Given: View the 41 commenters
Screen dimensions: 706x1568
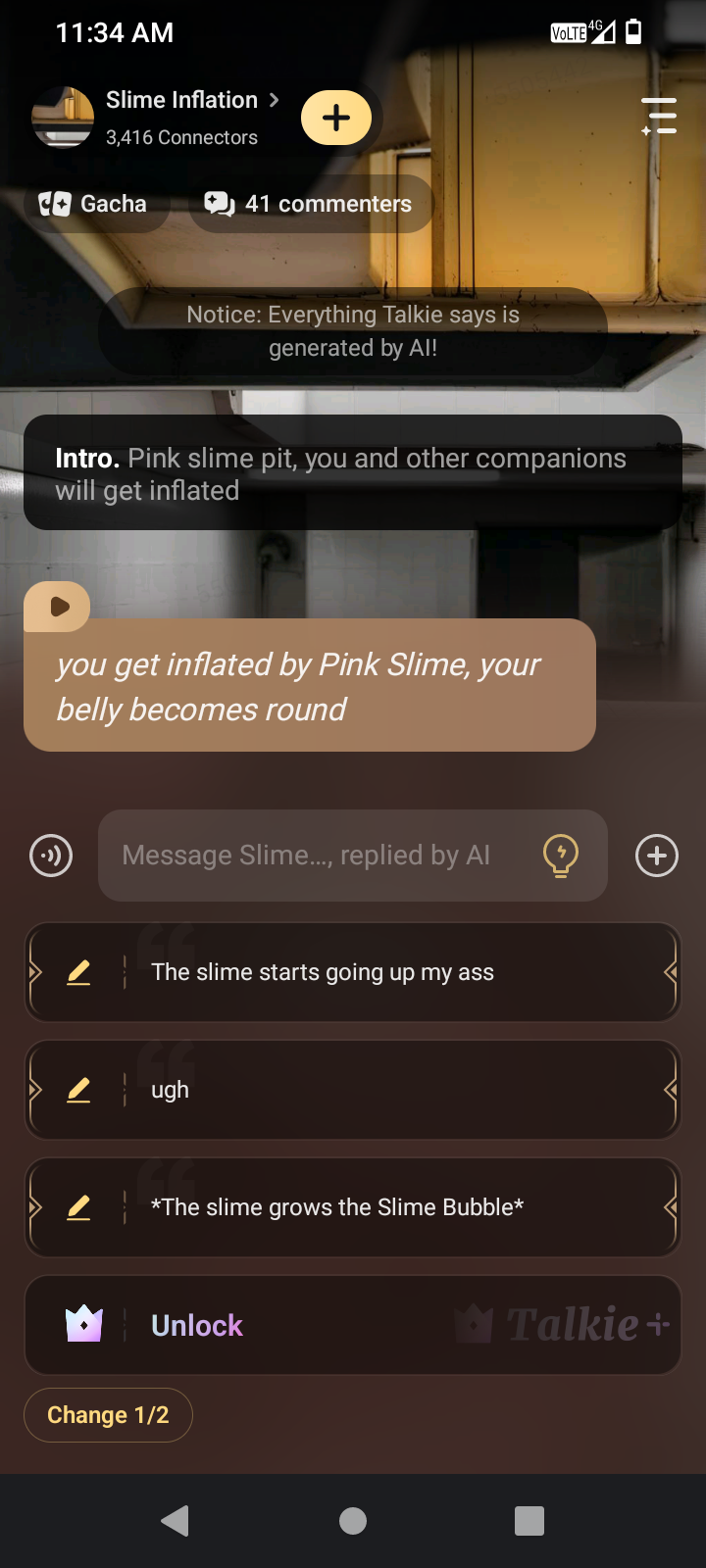Looking at the screenshot, I should click(x=309, y=204).
